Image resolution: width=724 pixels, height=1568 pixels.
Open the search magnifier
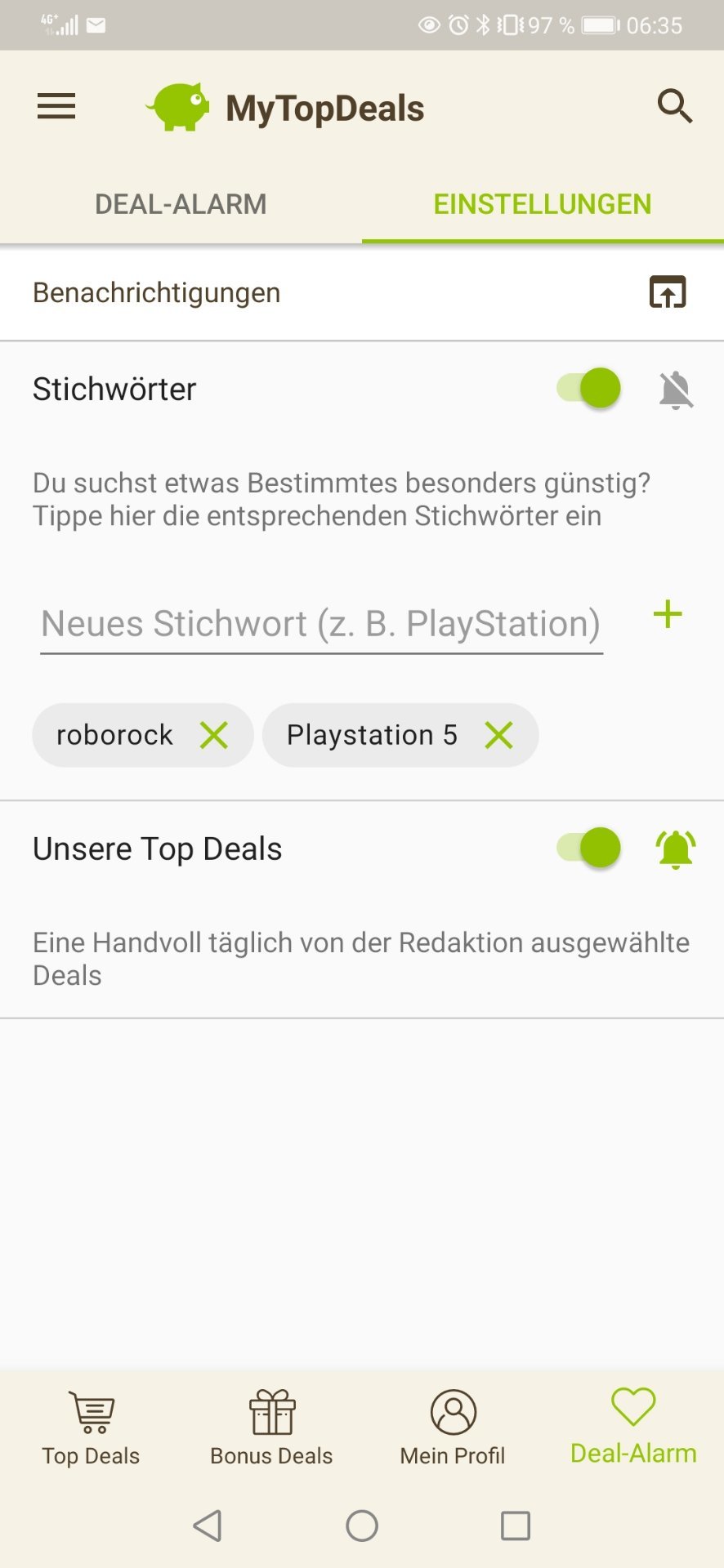675,106
